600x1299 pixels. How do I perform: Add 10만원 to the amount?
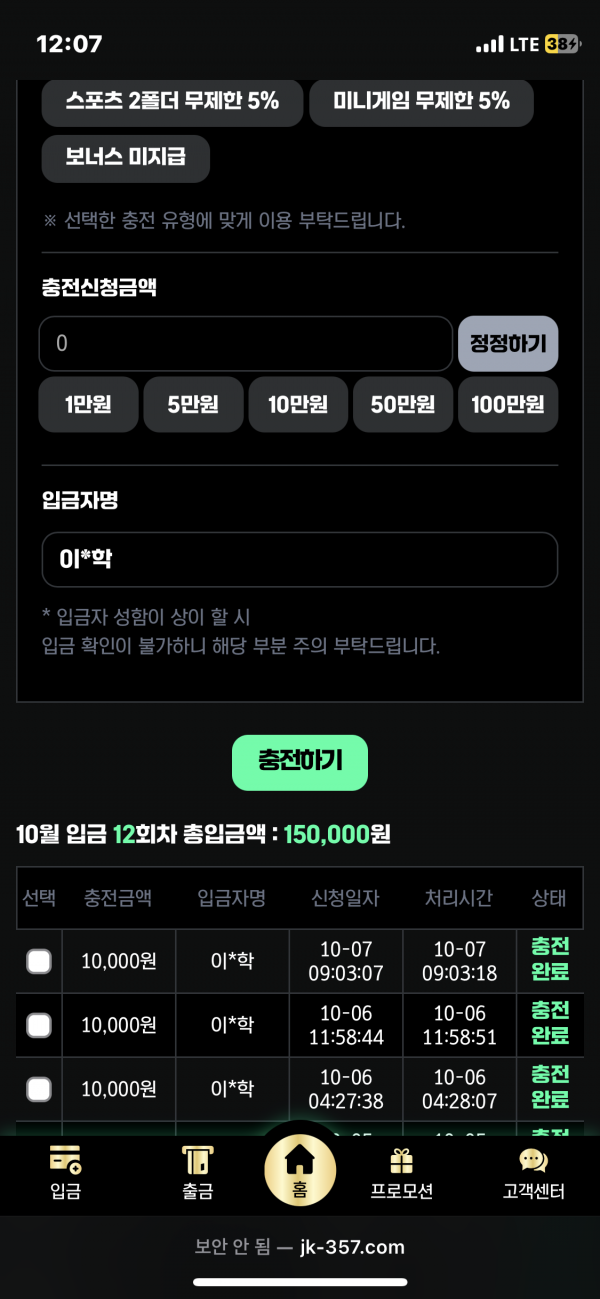(298, 404)
